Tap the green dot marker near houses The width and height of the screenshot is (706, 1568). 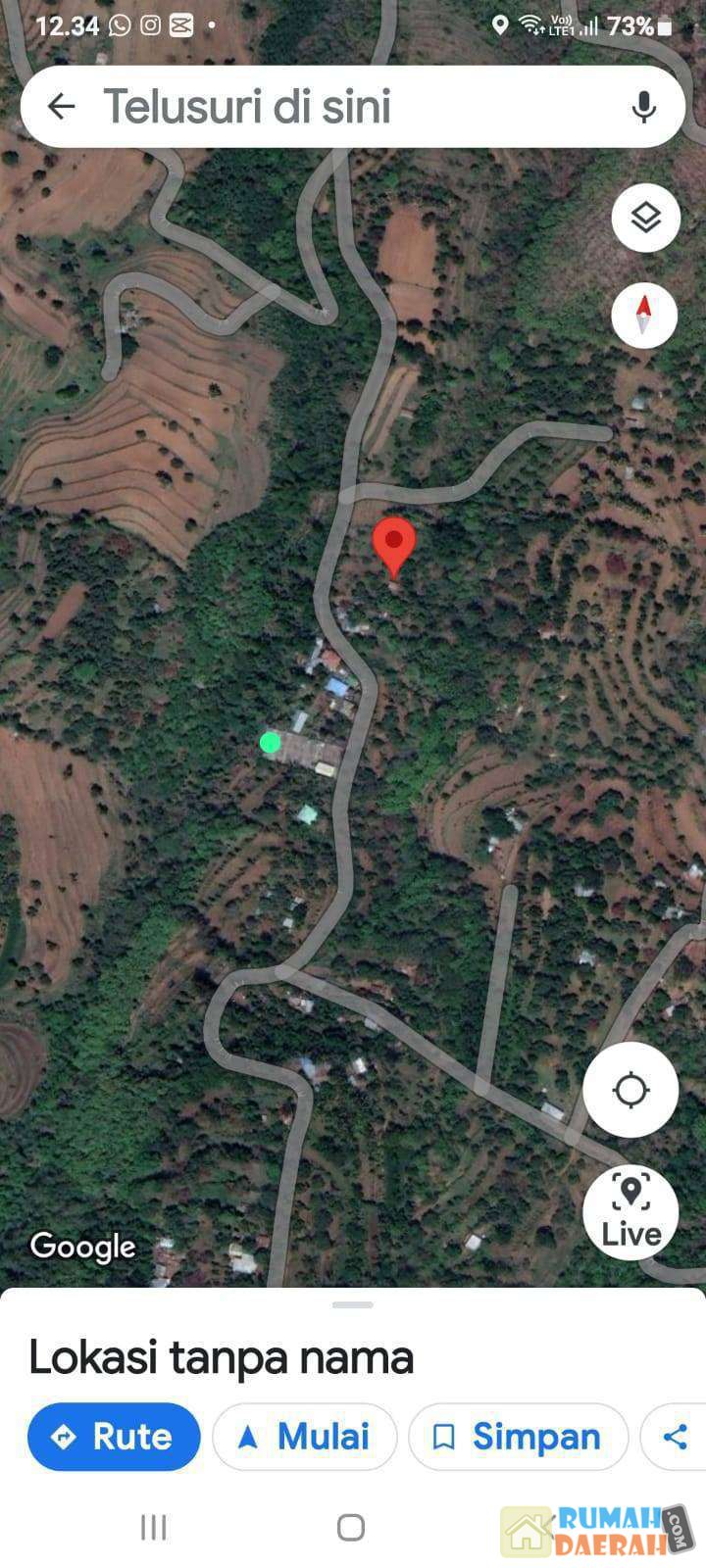coord(272,742)
